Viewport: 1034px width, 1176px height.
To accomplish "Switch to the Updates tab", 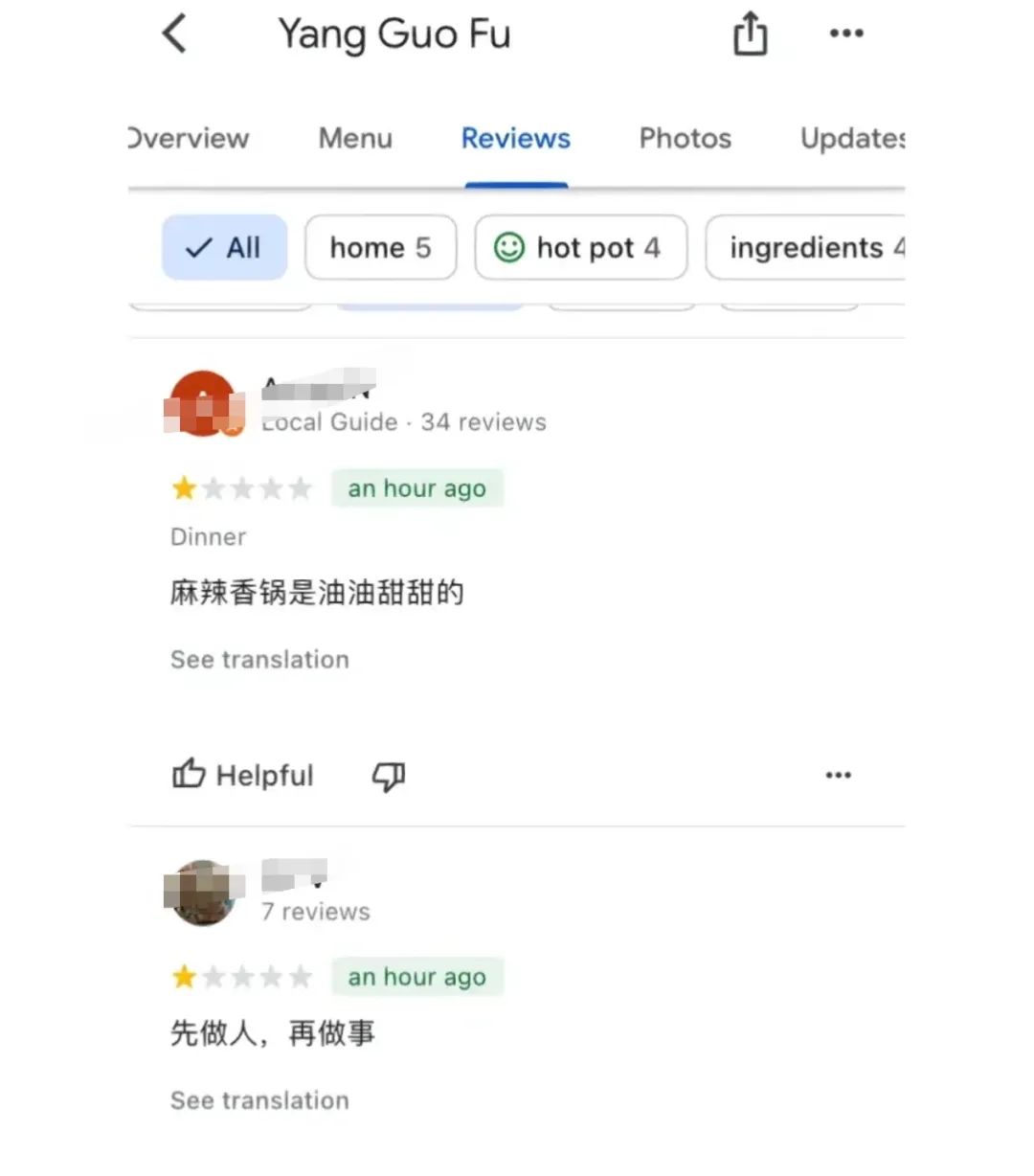I will [851, 139].
